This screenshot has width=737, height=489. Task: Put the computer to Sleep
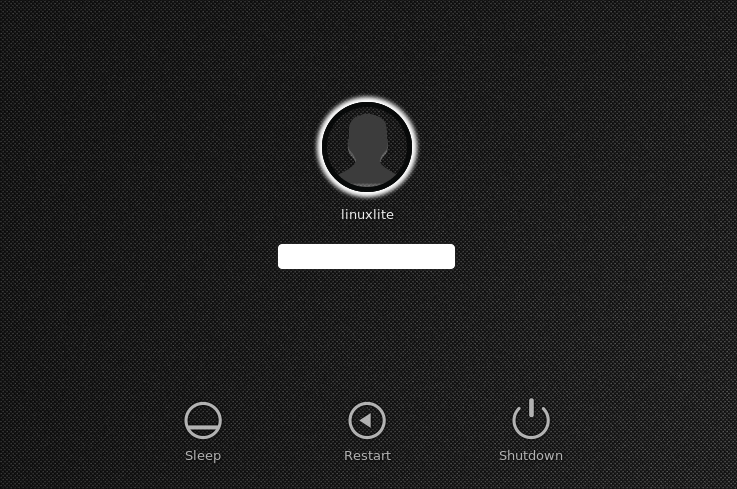pos(203,421)
